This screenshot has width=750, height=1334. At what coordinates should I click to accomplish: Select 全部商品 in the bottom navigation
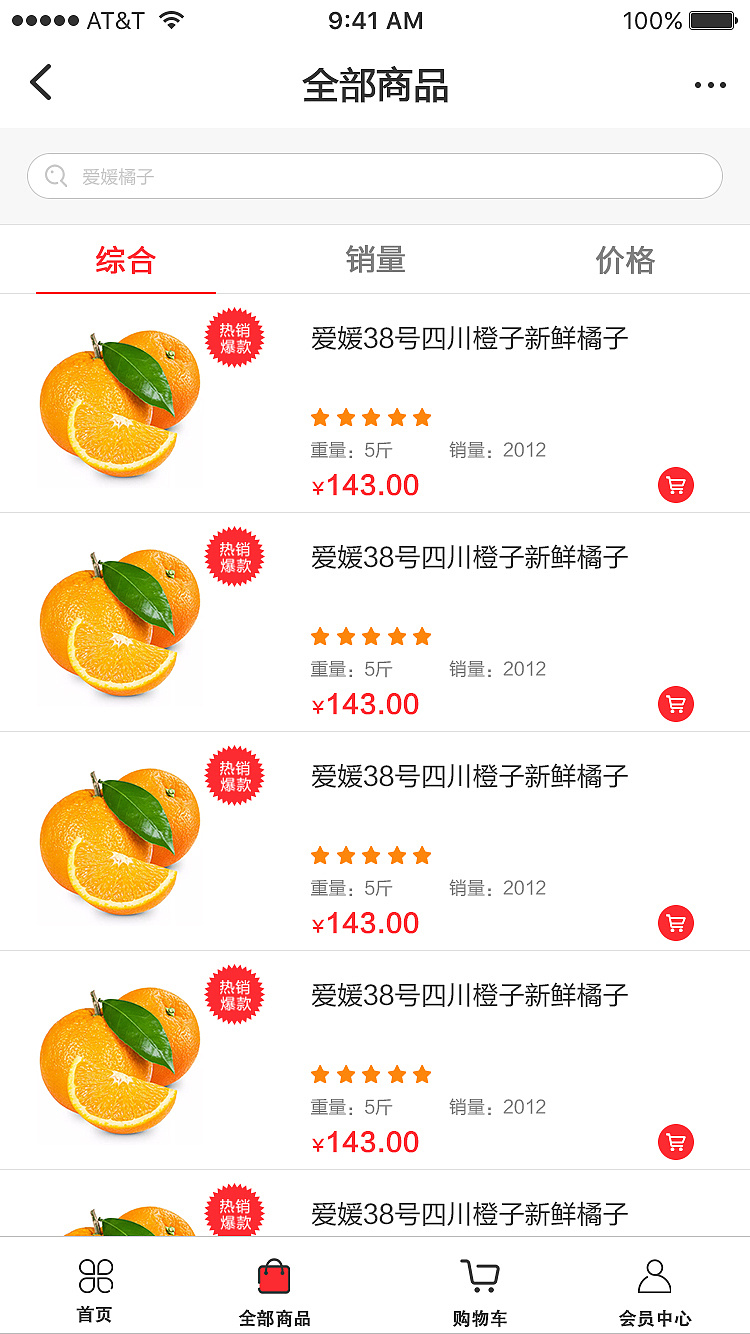(274, 1290)
